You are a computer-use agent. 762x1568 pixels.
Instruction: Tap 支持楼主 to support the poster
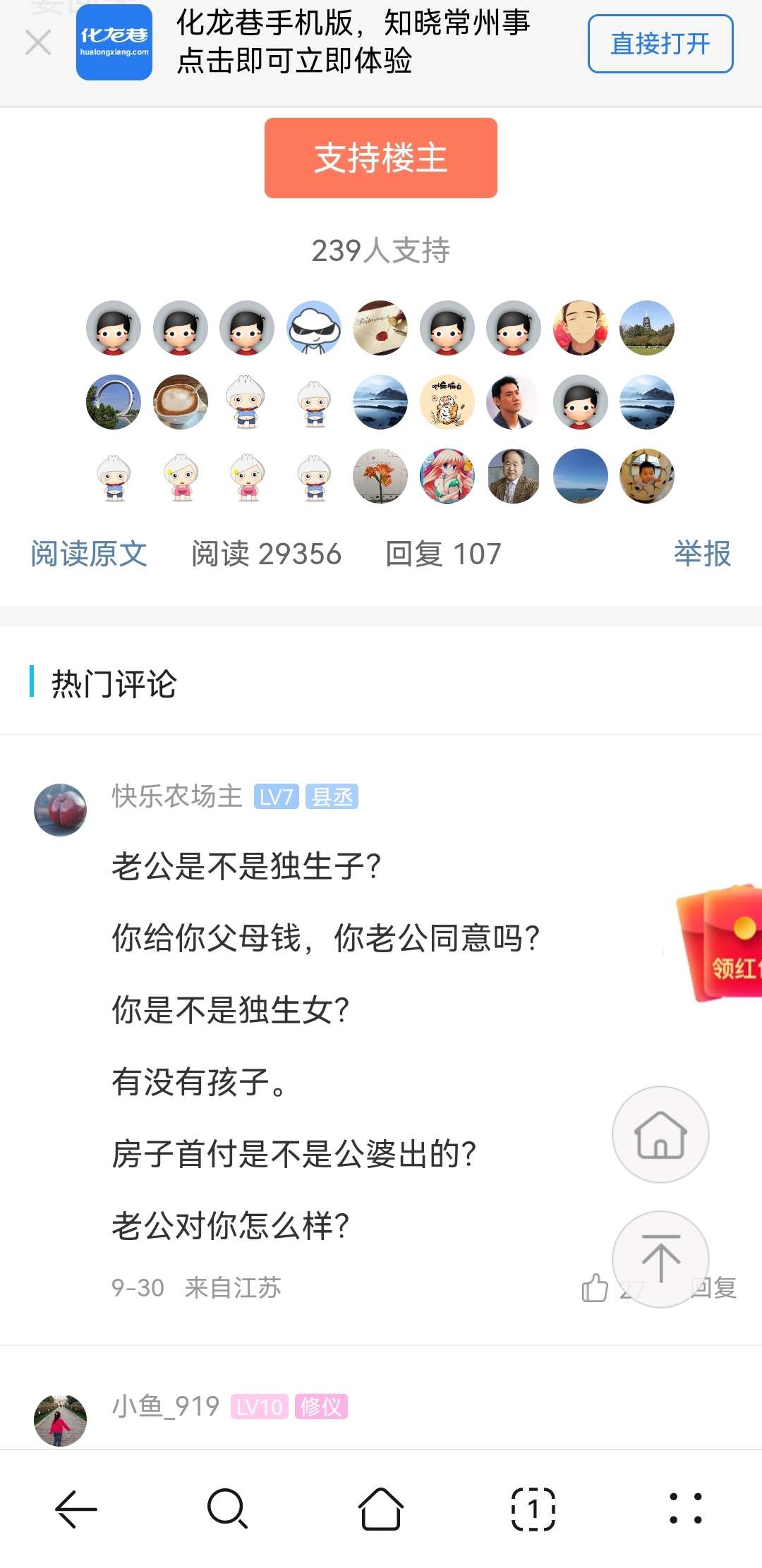[380, 158]
